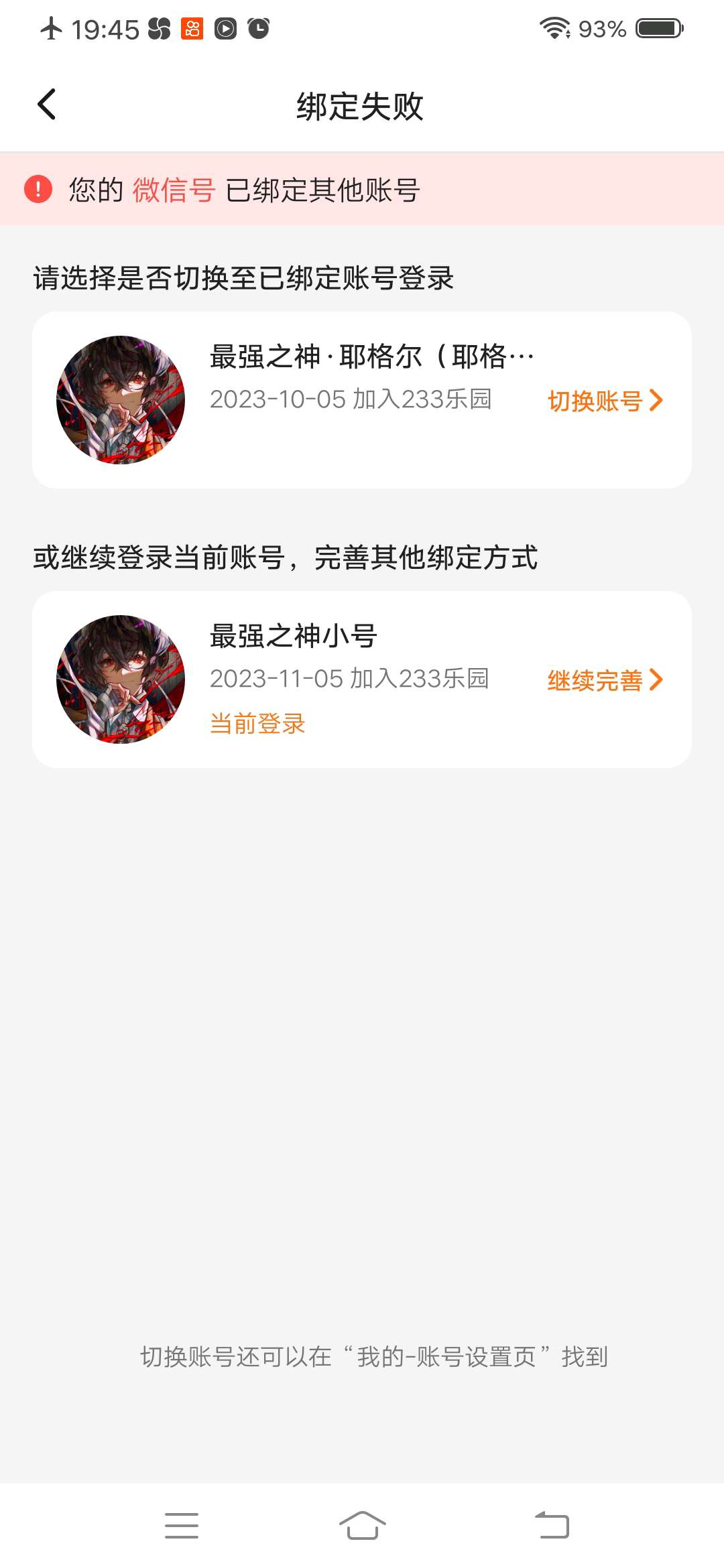Open the system recent apps menu

tap(182, 1525)
